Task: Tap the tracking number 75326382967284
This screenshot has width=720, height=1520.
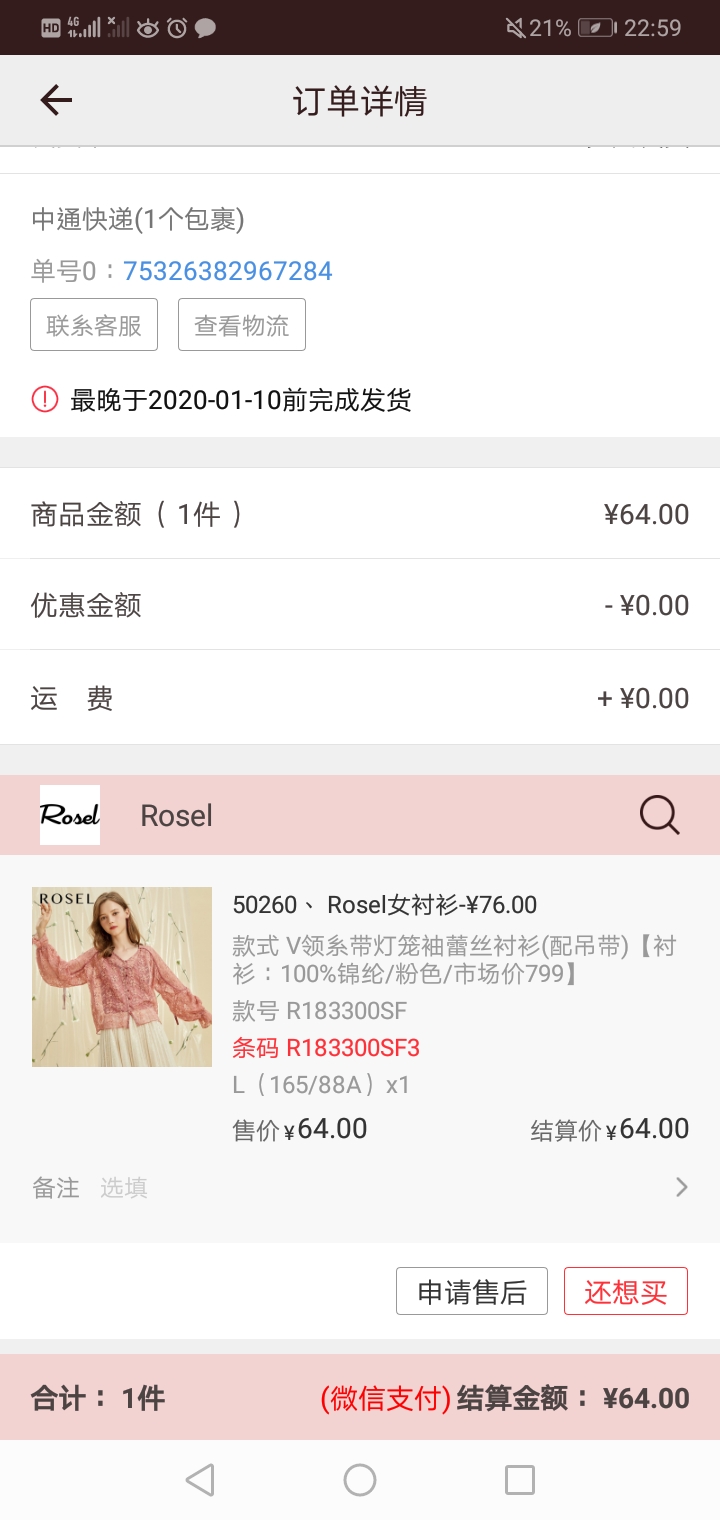Action: click(x=227, y=270)
